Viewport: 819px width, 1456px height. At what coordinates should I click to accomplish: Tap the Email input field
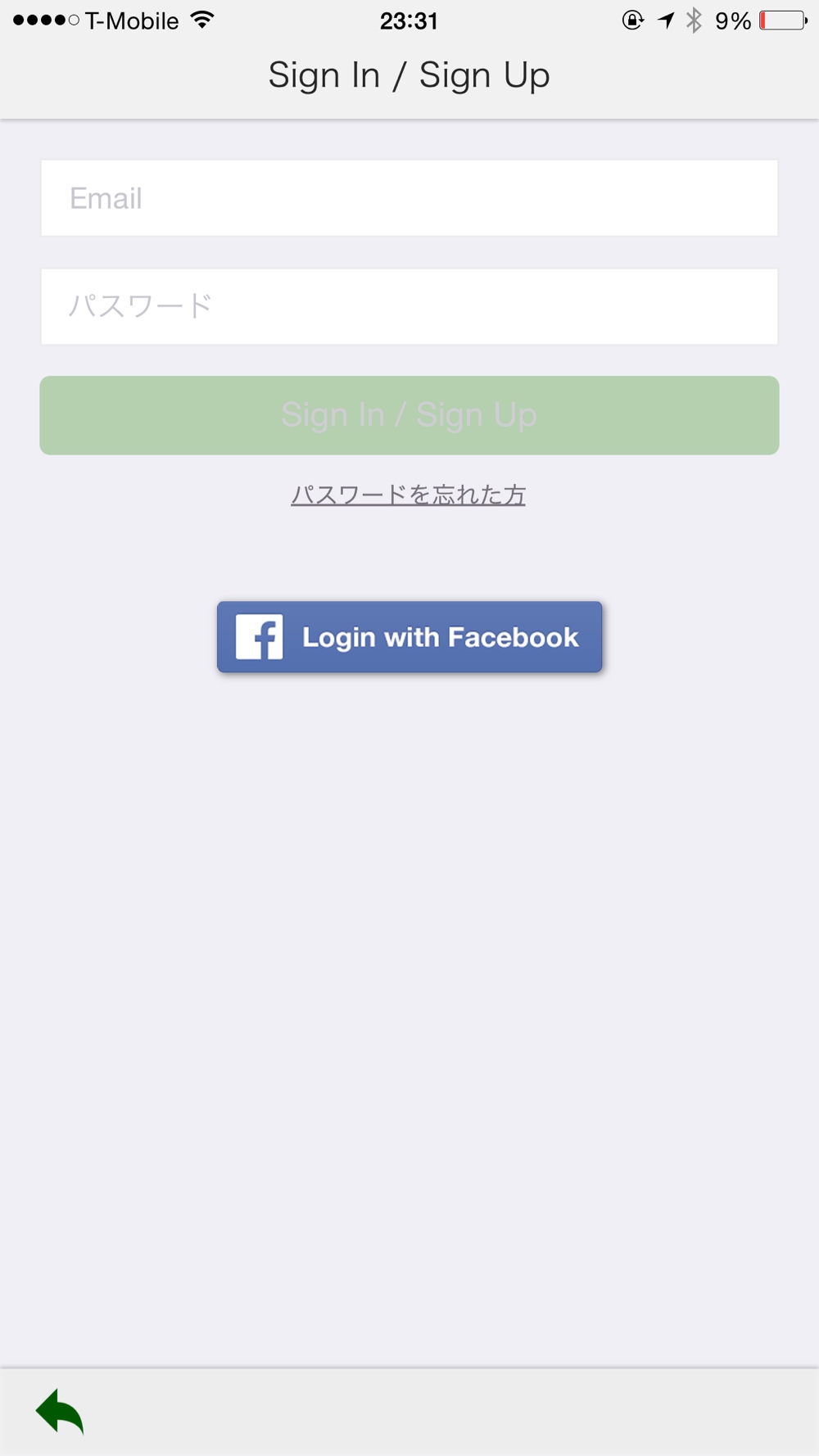(409, 198)
